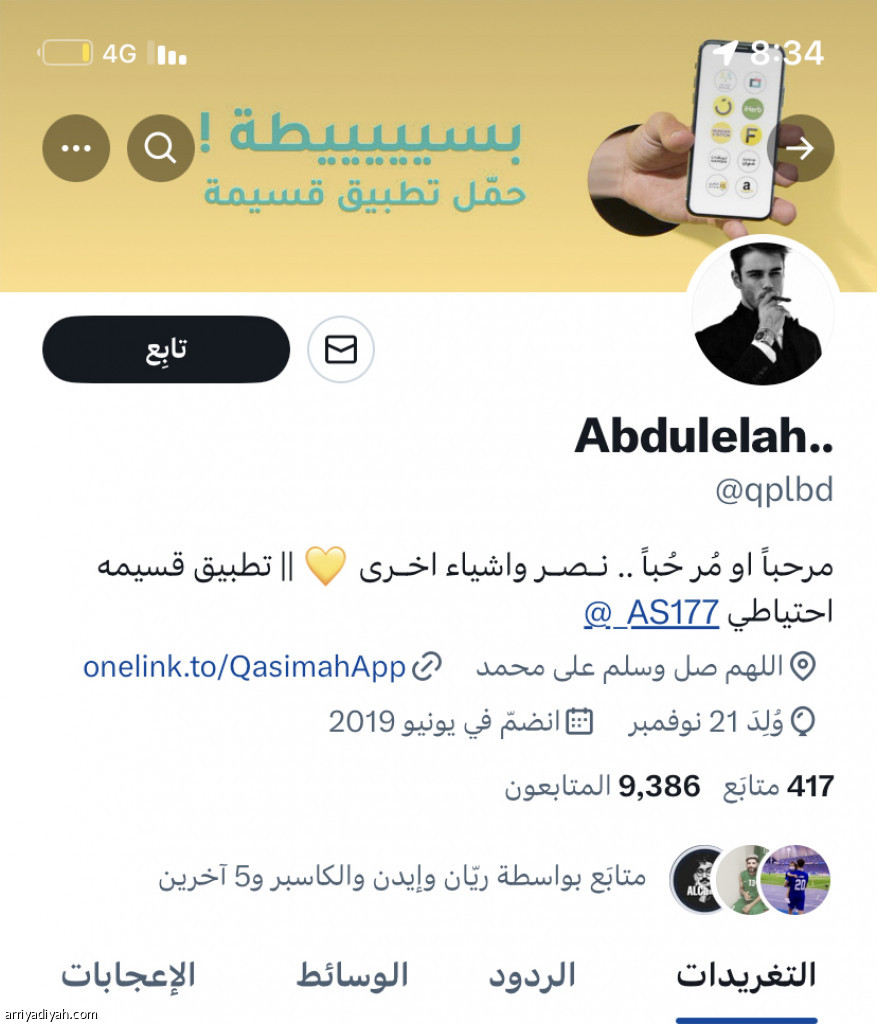Switch to the الإعجابات tab
Screen dimensions: 877x1024
[128, 975]
